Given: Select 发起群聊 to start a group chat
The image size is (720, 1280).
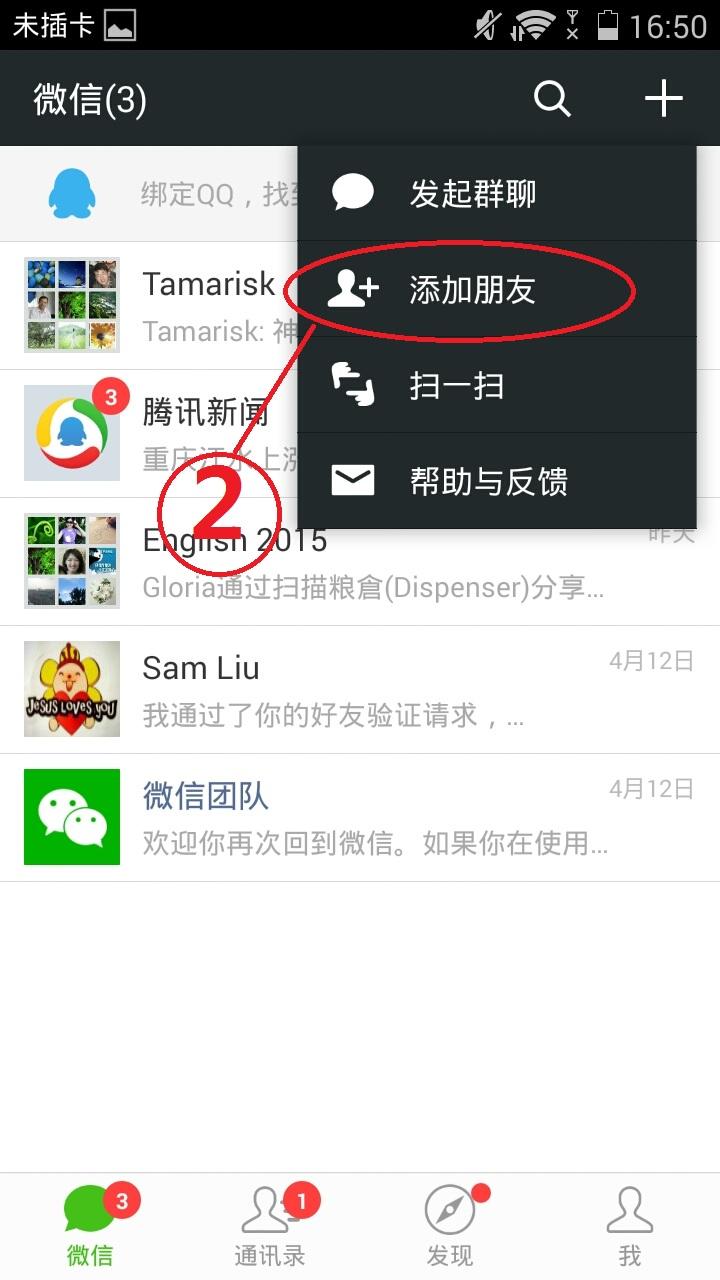Looking at the screenshot, I should pyautogui.click(x=496, y=193).
